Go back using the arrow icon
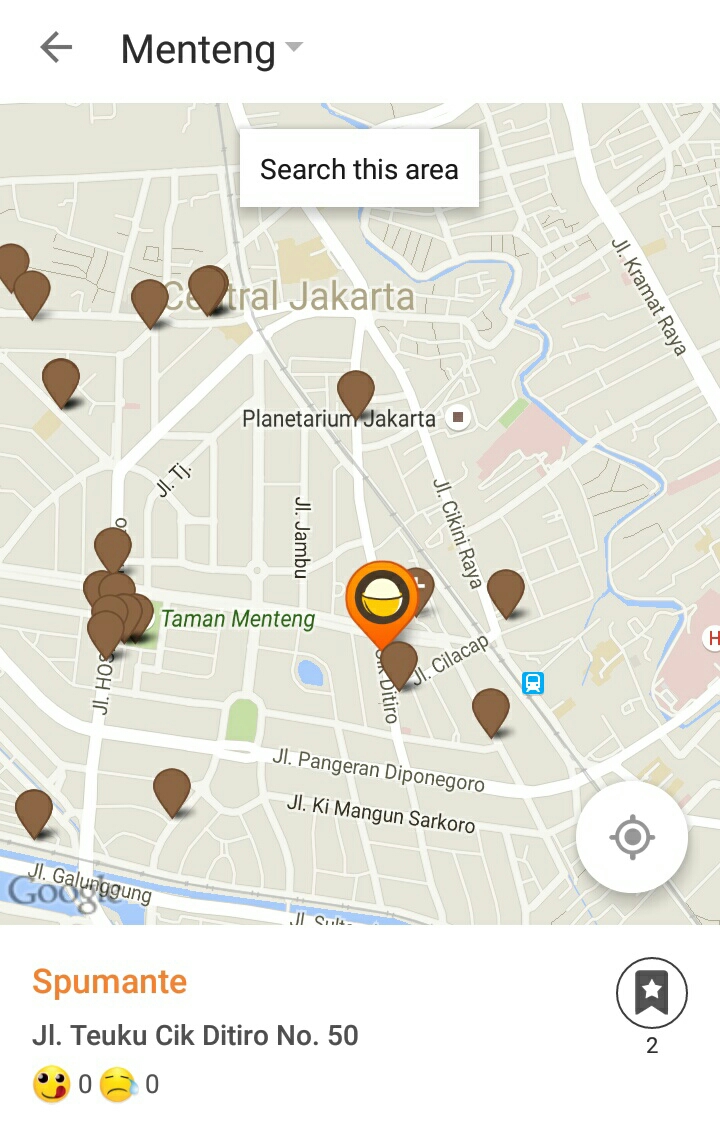Screen dimensions: 720x1122 [56, 48]
